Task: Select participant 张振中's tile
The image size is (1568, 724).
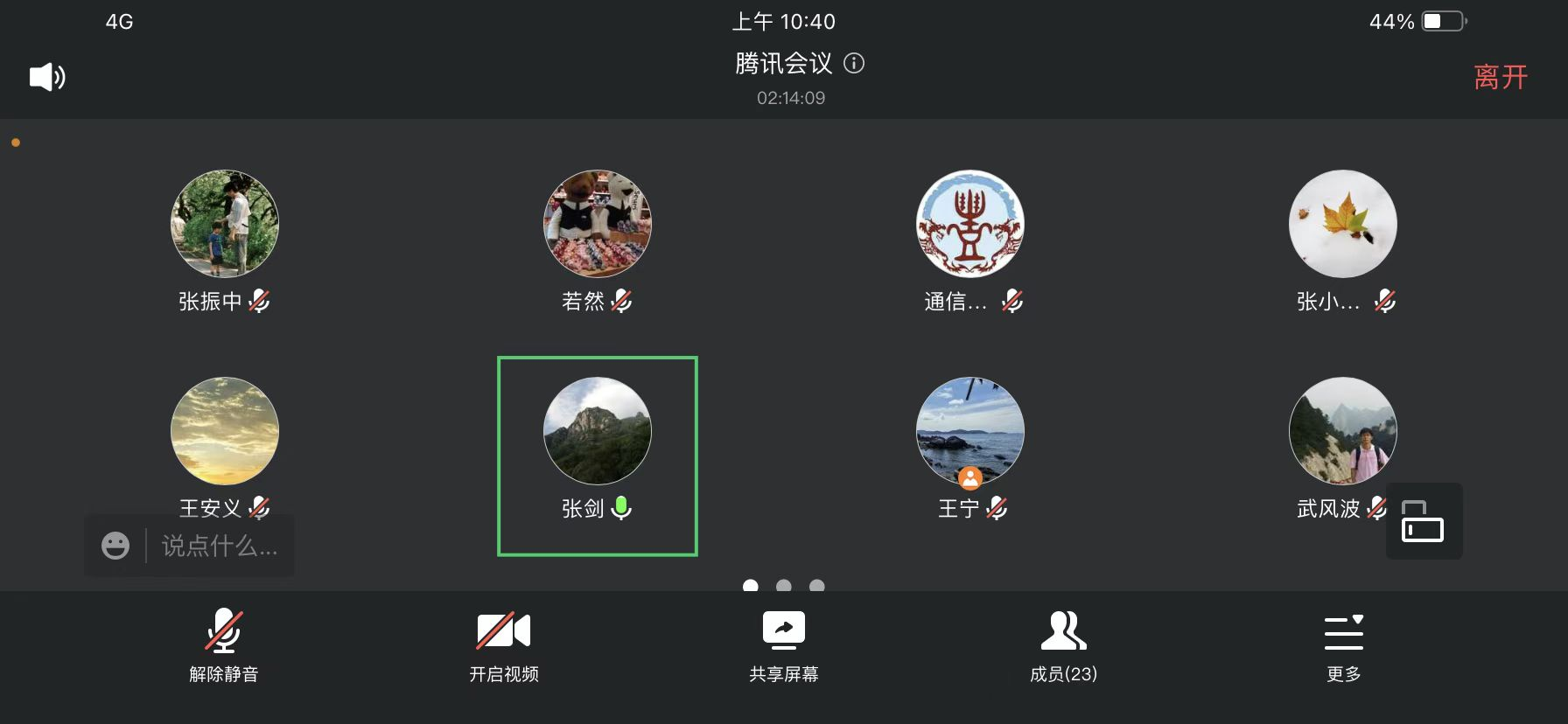Action: 224,225
